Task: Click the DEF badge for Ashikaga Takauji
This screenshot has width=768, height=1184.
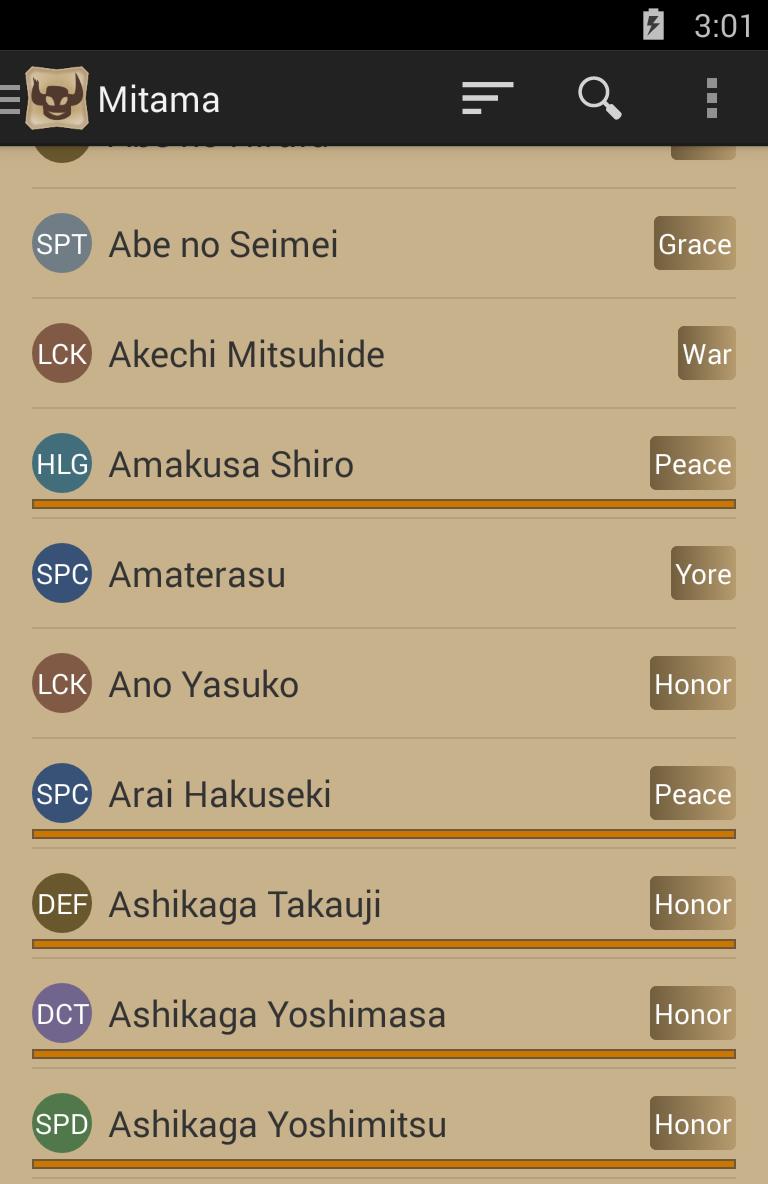Action: [62, 903]
